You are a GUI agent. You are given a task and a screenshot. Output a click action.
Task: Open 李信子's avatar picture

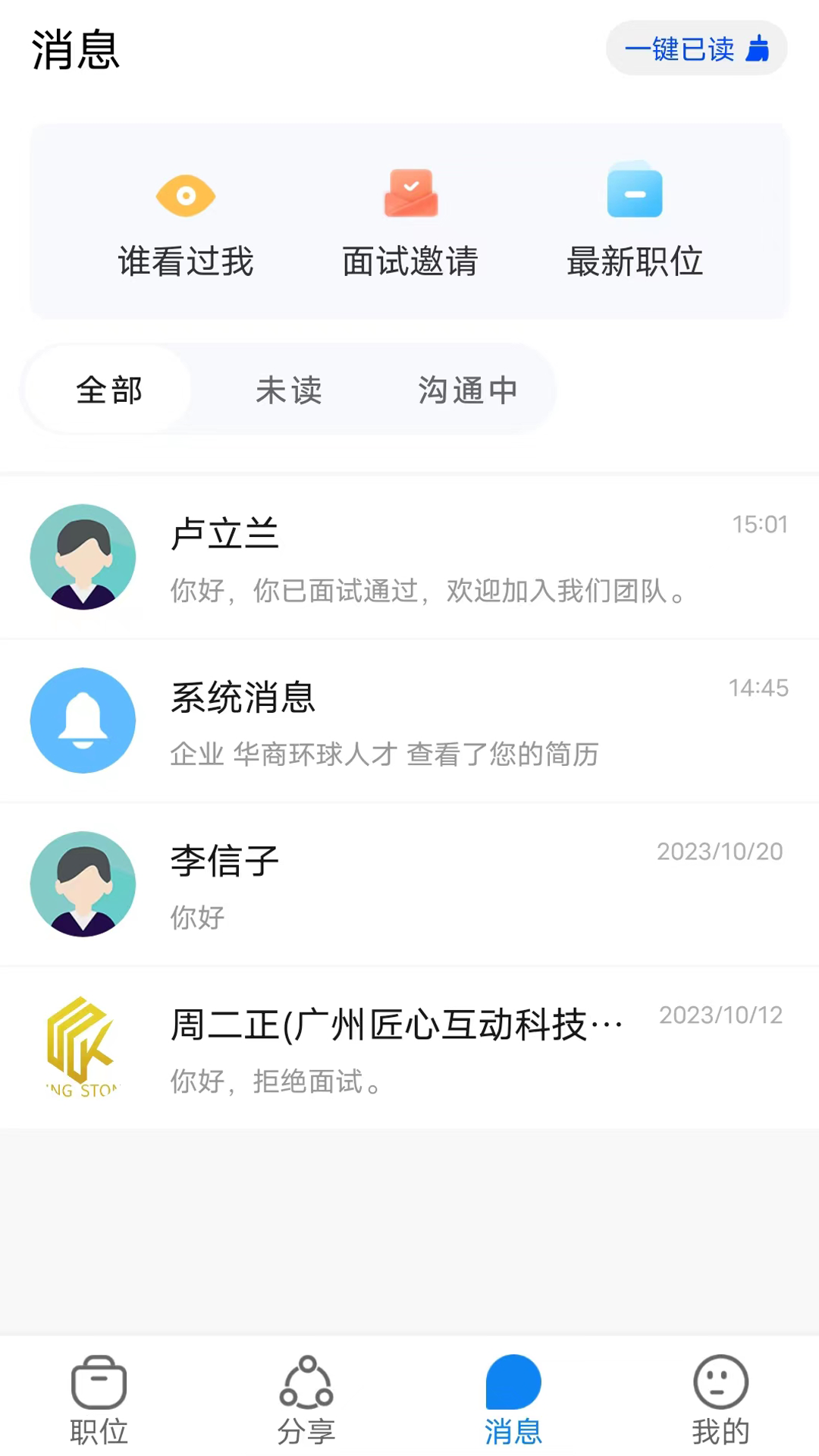coord(83,883)
